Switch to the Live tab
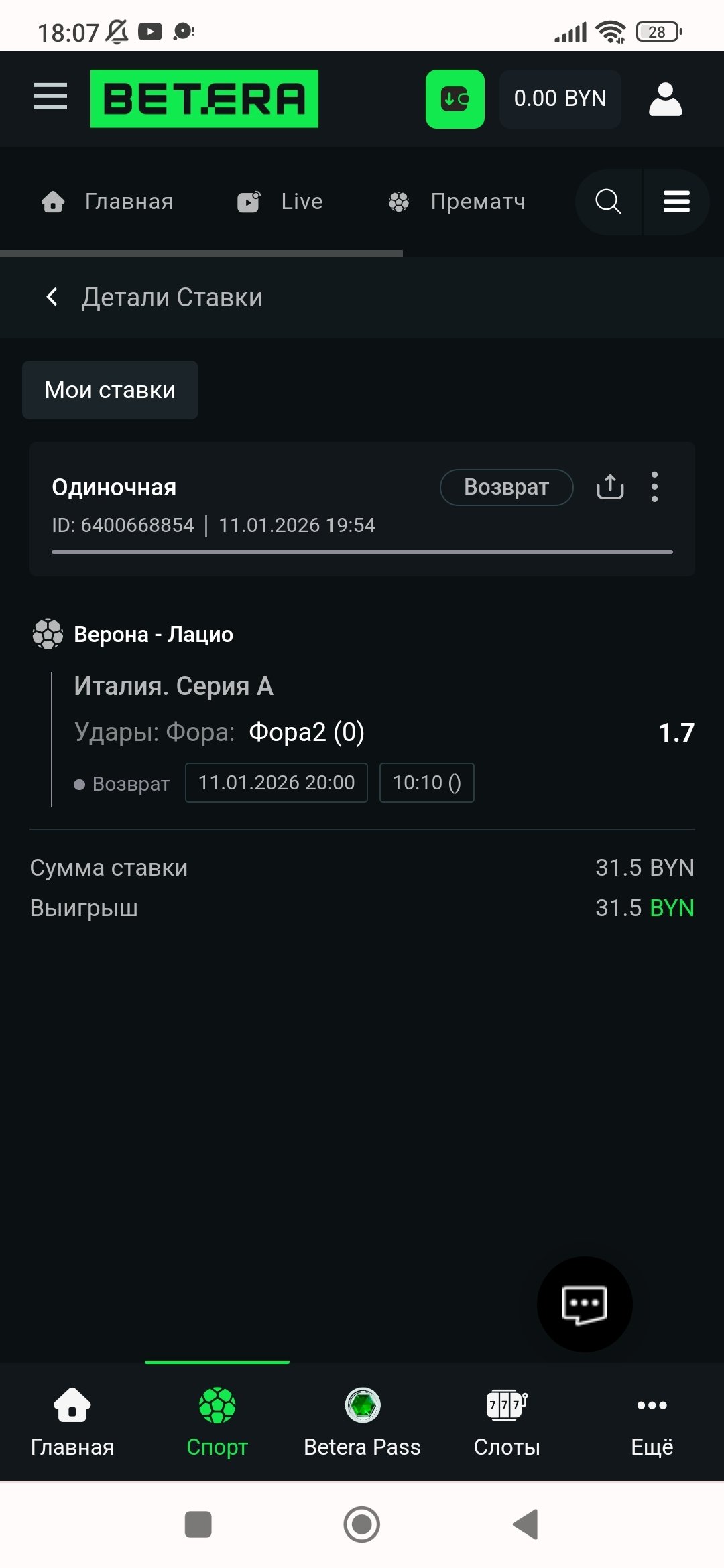The height and width of the screenshot is (1568, 724). tap(280, 202)
